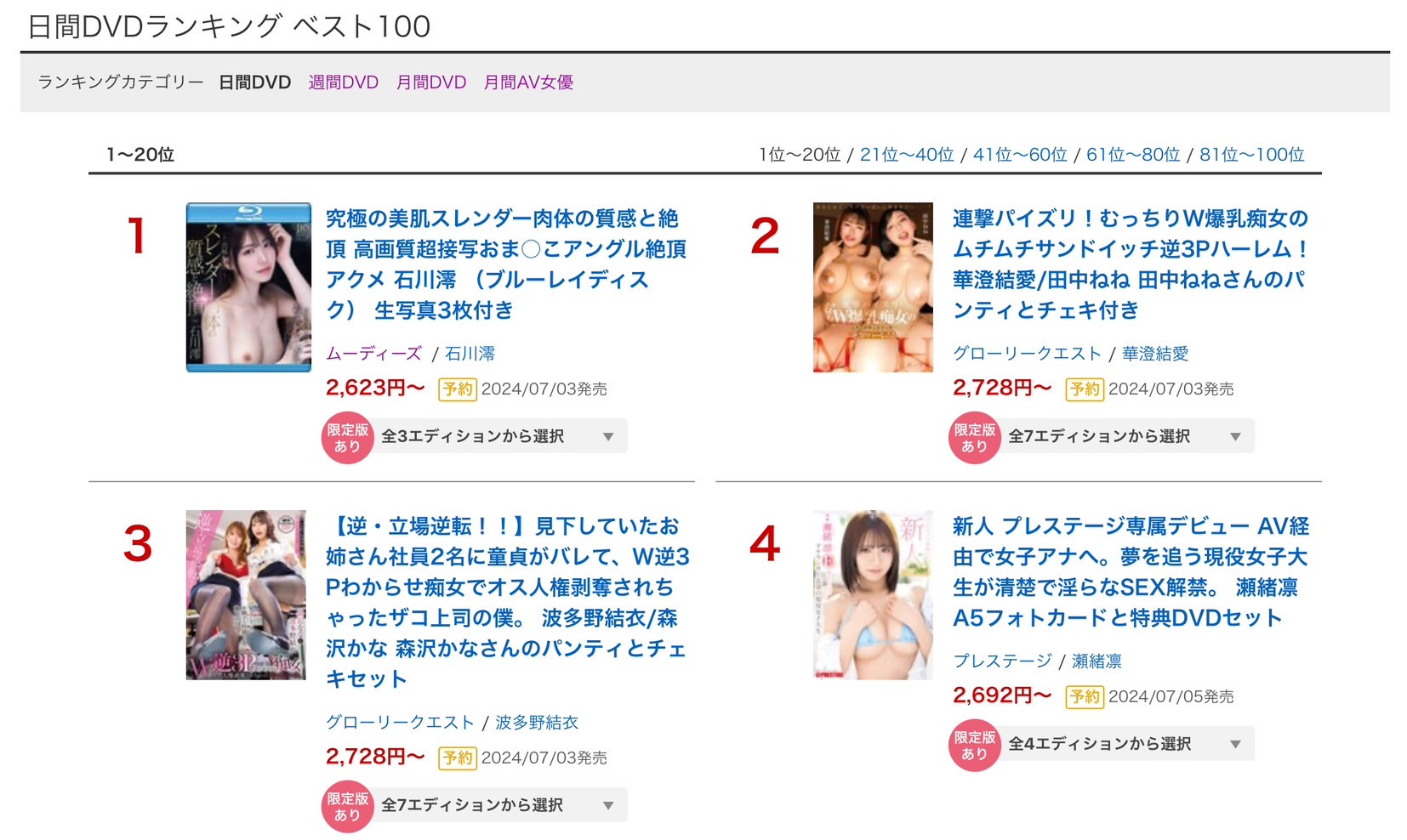Jump to ranks 61位〜80位
The width and height of the screenshot is (1407, 840).
click(x=1132, y=155)
